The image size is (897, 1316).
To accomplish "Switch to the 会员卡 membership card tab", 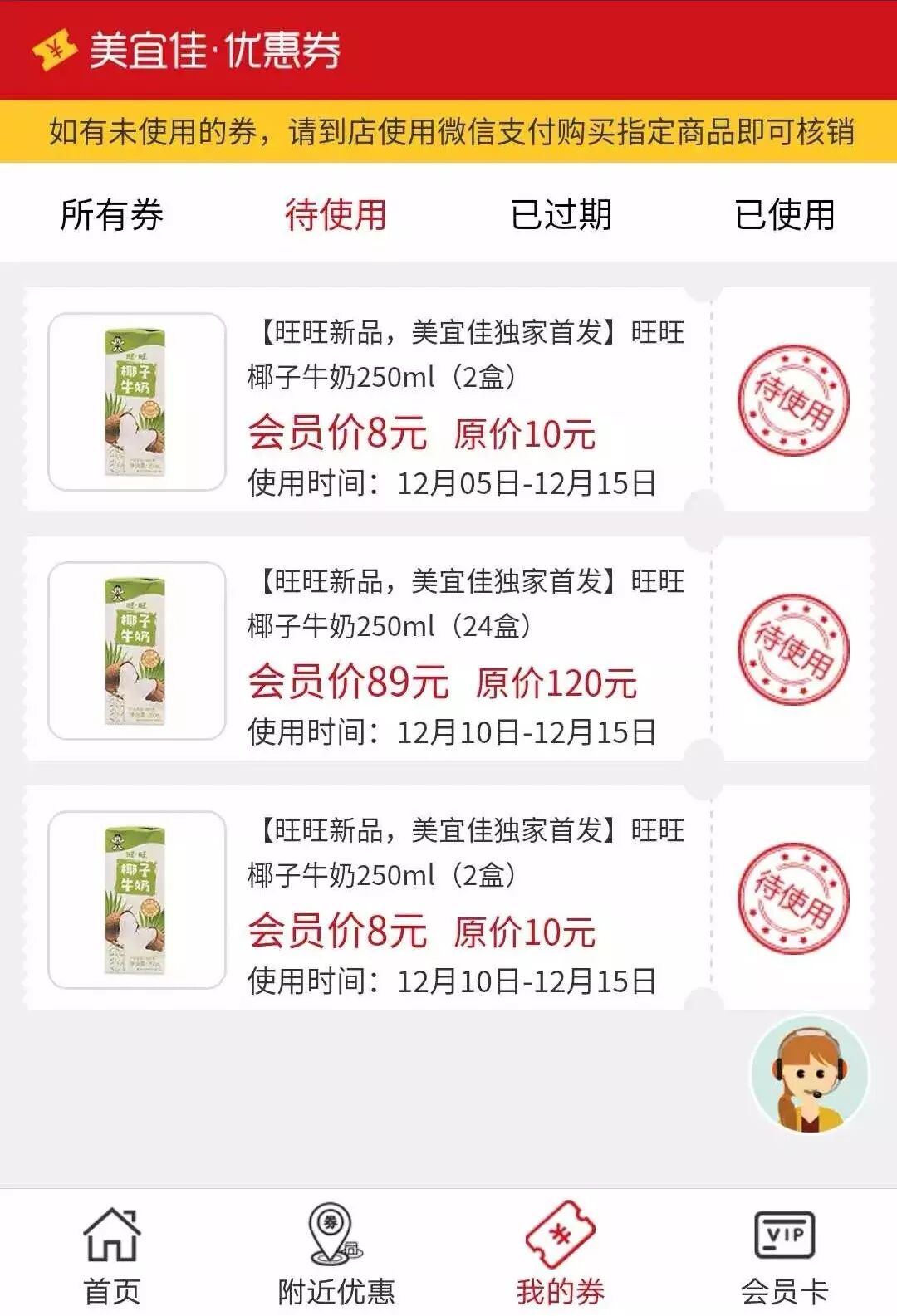I will [x=785, y=1255].
